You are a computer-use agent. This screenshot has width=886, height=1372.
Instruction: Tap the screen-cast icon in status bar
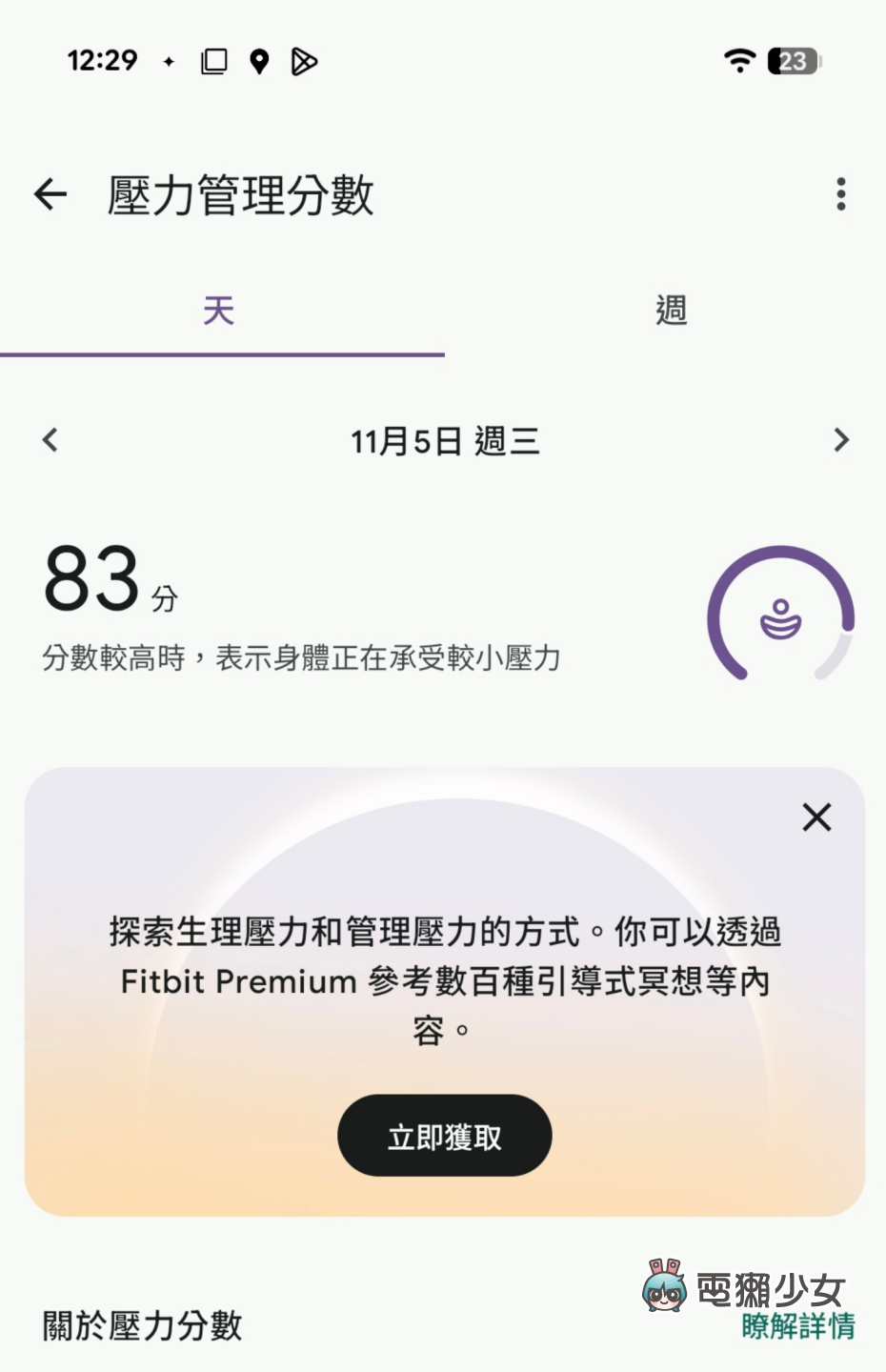(214, 60)
